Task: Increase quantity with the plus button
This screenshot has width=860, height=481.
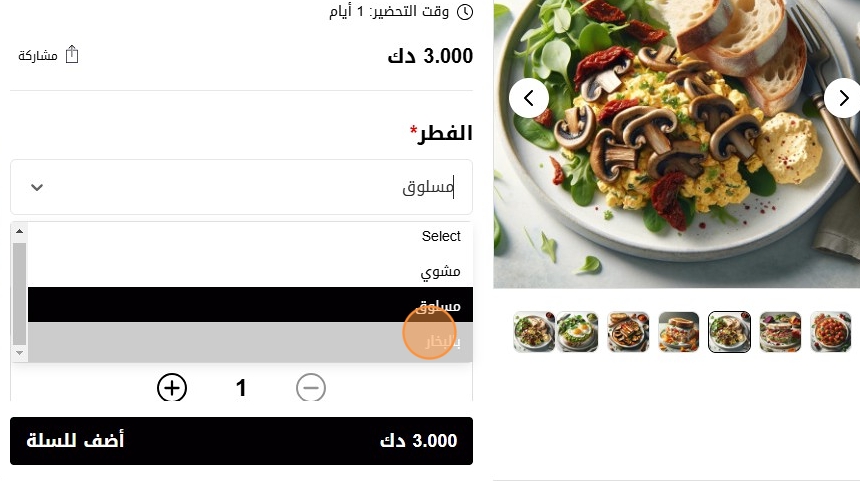Action: [x=172, y=387]
